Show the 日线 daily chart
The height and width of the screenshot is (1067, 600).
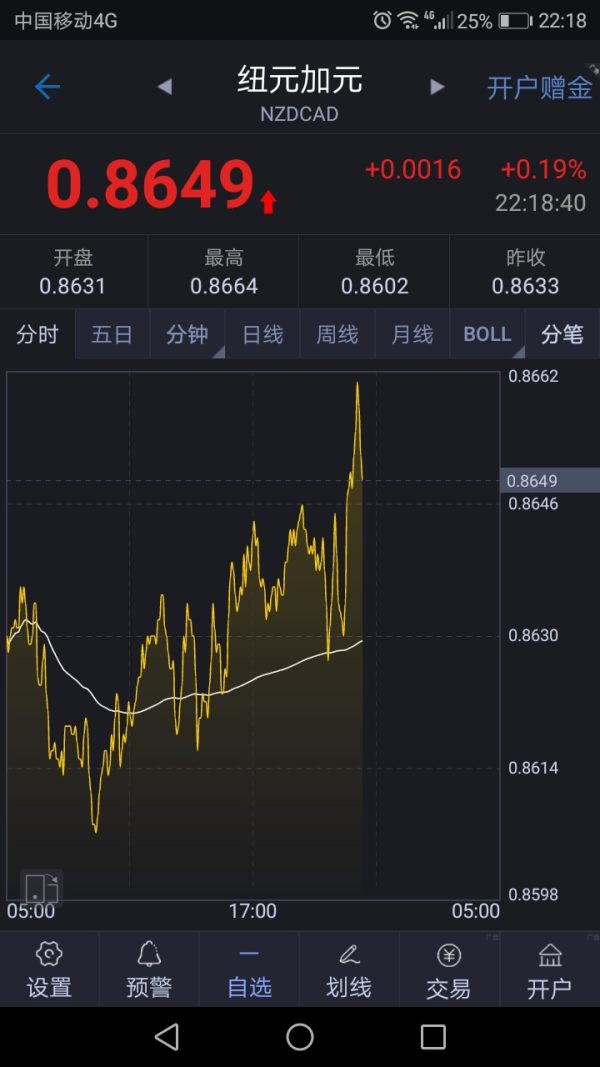coord(262,334)
